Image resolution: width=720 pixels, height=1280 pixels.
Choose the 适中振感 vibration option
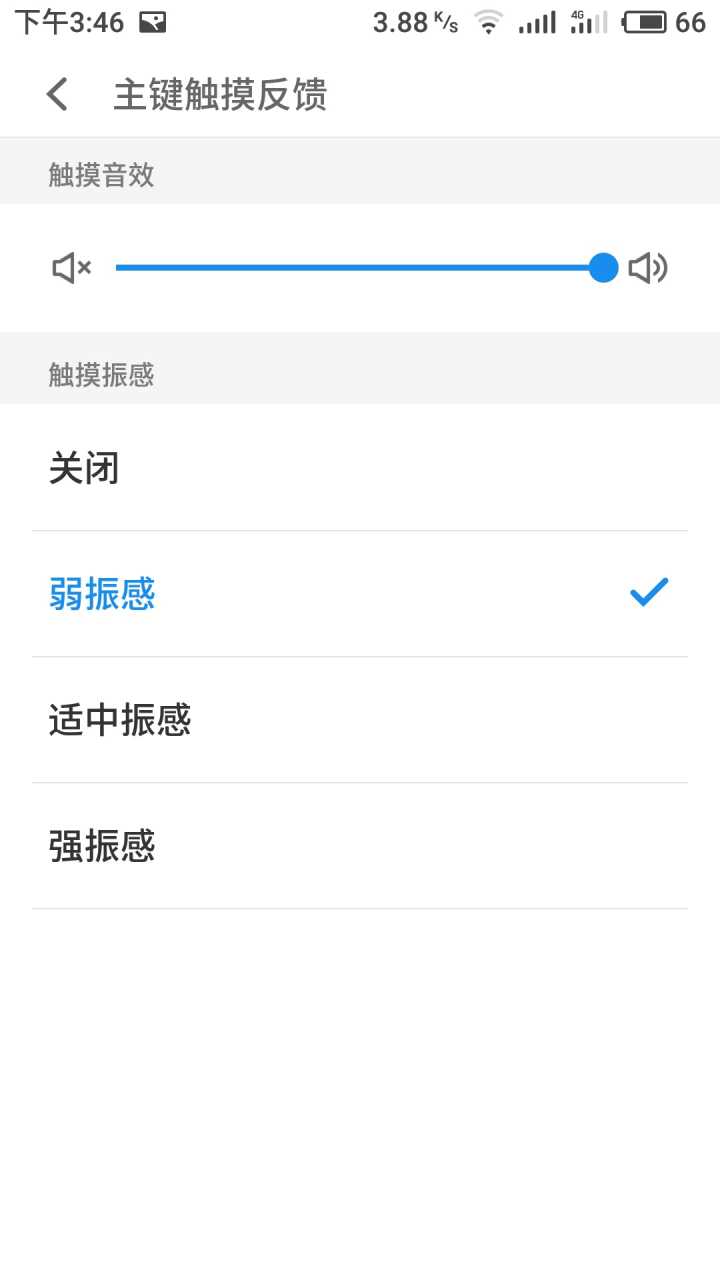(x=118, y=719)
